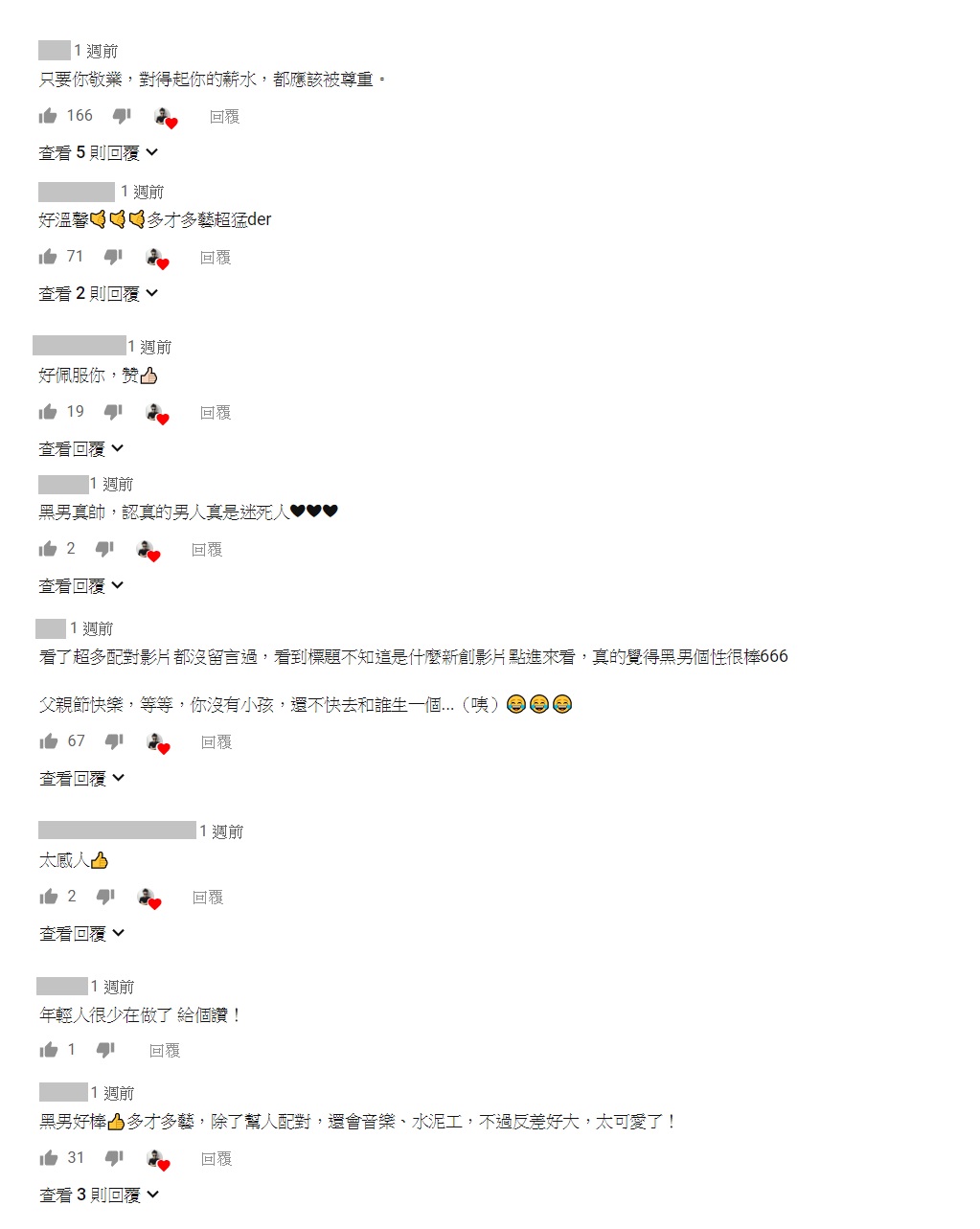Like the 年輕人很少在做了 comment
980x1229 pixels.
[x=49, y=1050]
